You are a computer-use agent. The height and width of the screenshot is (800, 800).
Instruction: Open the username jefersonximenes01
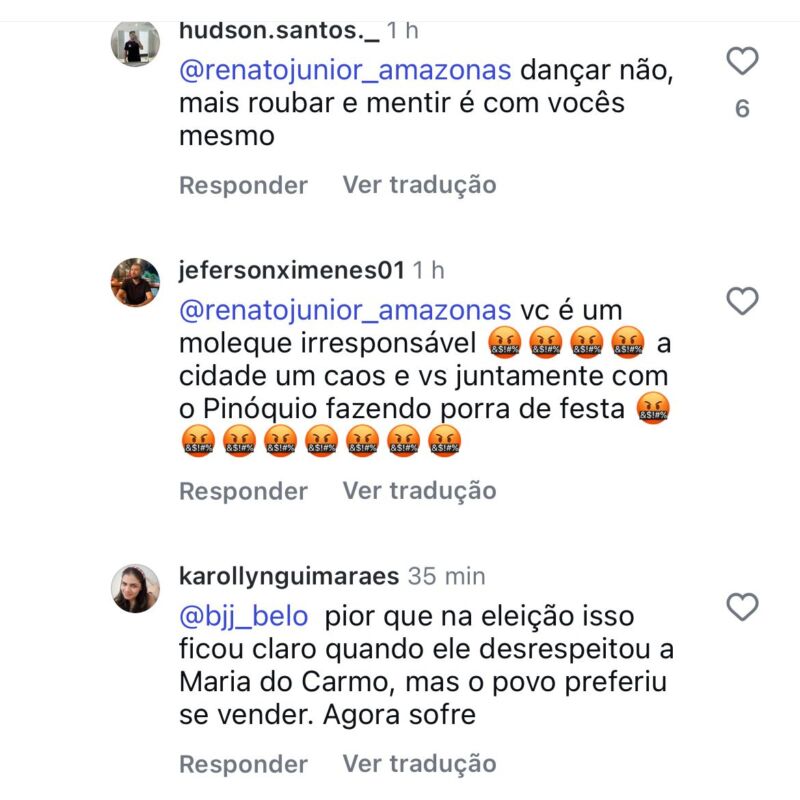pyautogui.click(x=291, y=270)
